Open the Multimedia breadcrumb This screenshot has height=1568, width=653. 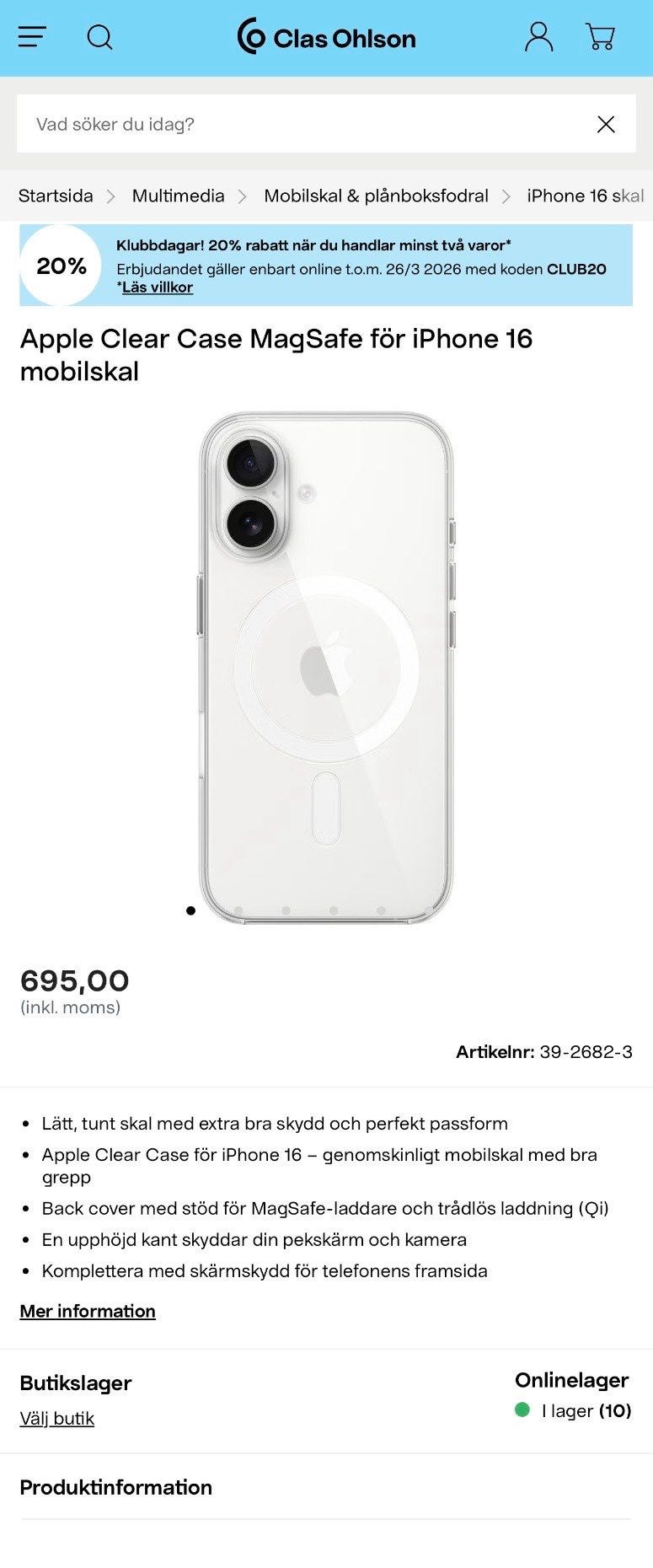178,196
